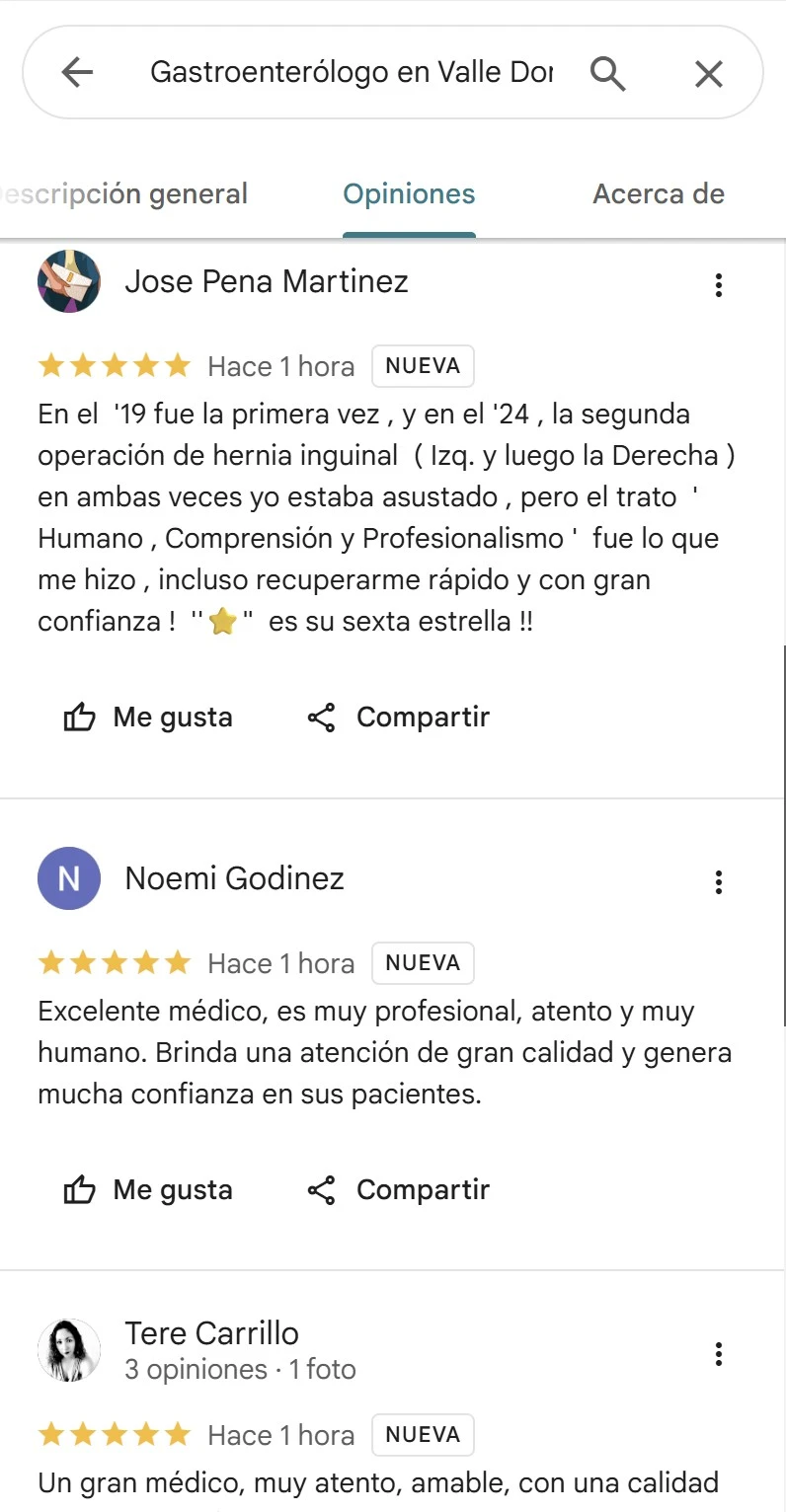786x1512 pixels.
Task: Switch to the Acerca de tab
Action: pos(658,193)
